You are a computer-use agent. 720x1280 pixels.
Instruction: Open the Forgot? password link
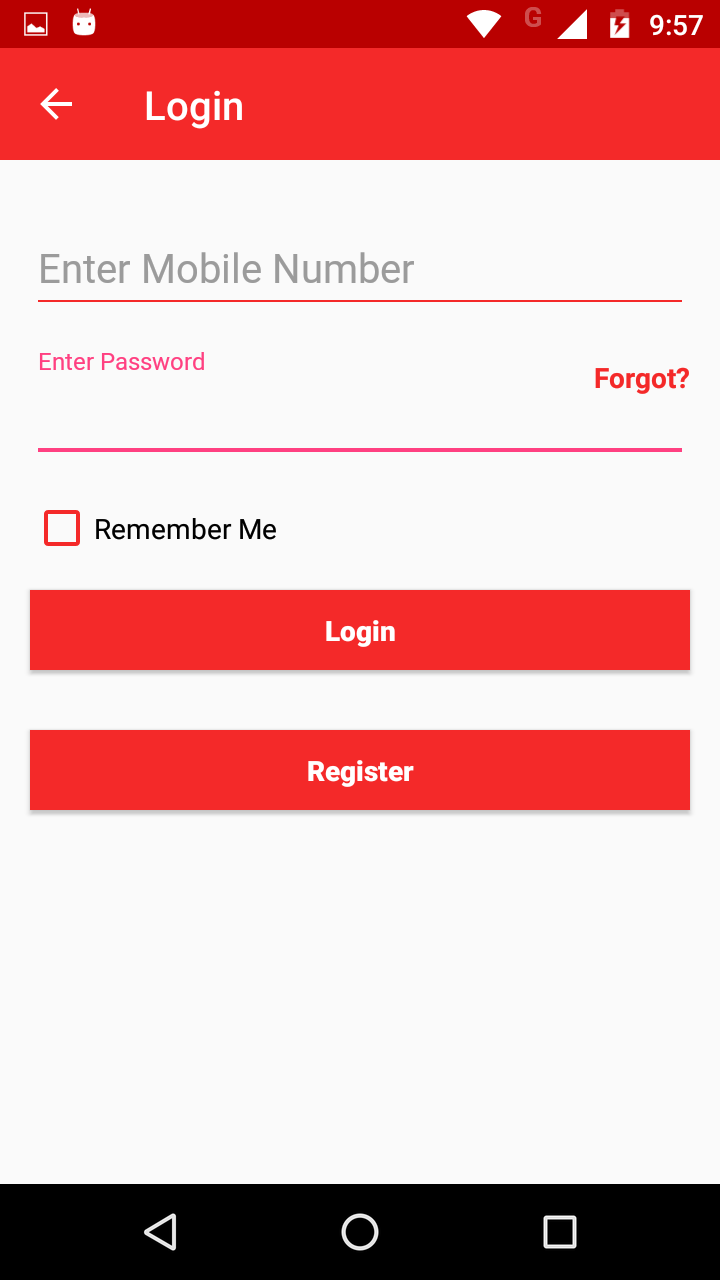tap(641, 378)
